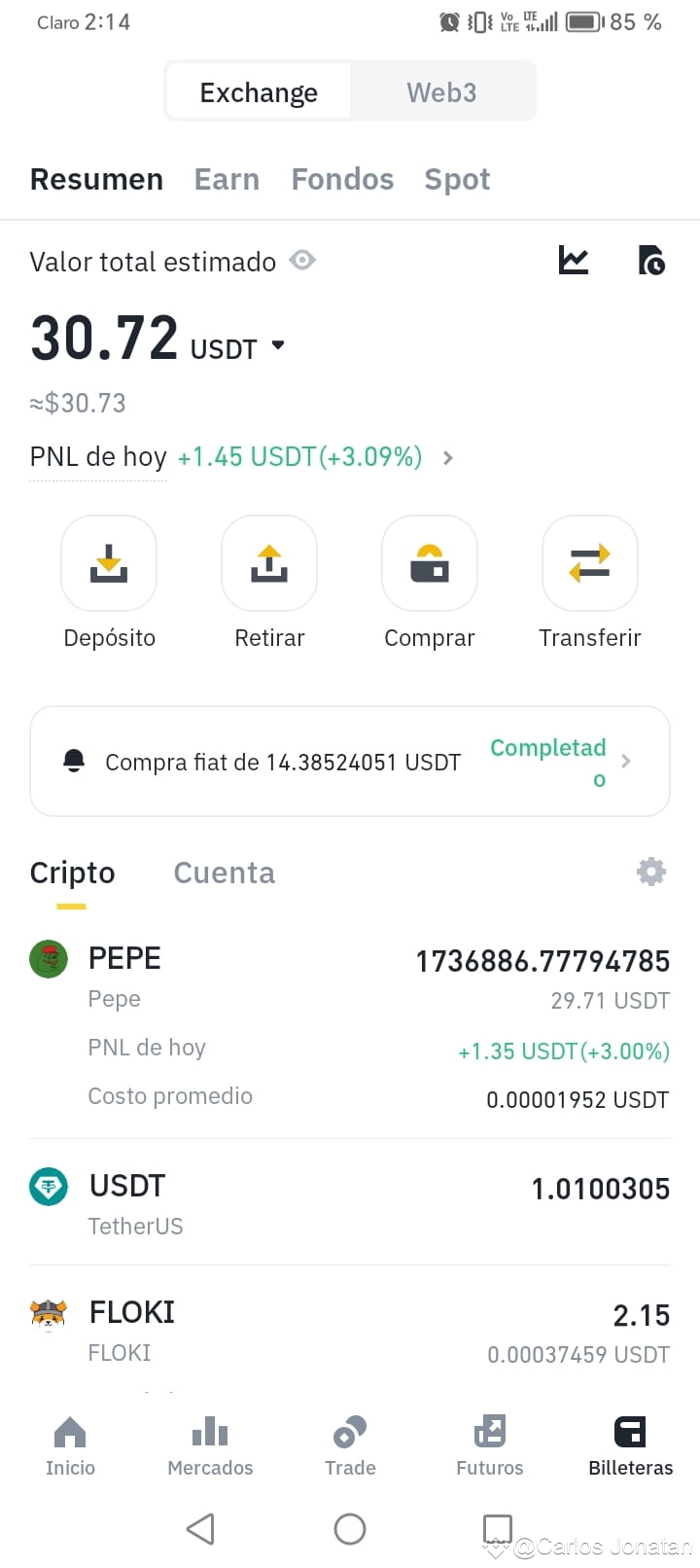Open the order history document icon
The height and width of the screenshot is (1568, 700).
651,261
